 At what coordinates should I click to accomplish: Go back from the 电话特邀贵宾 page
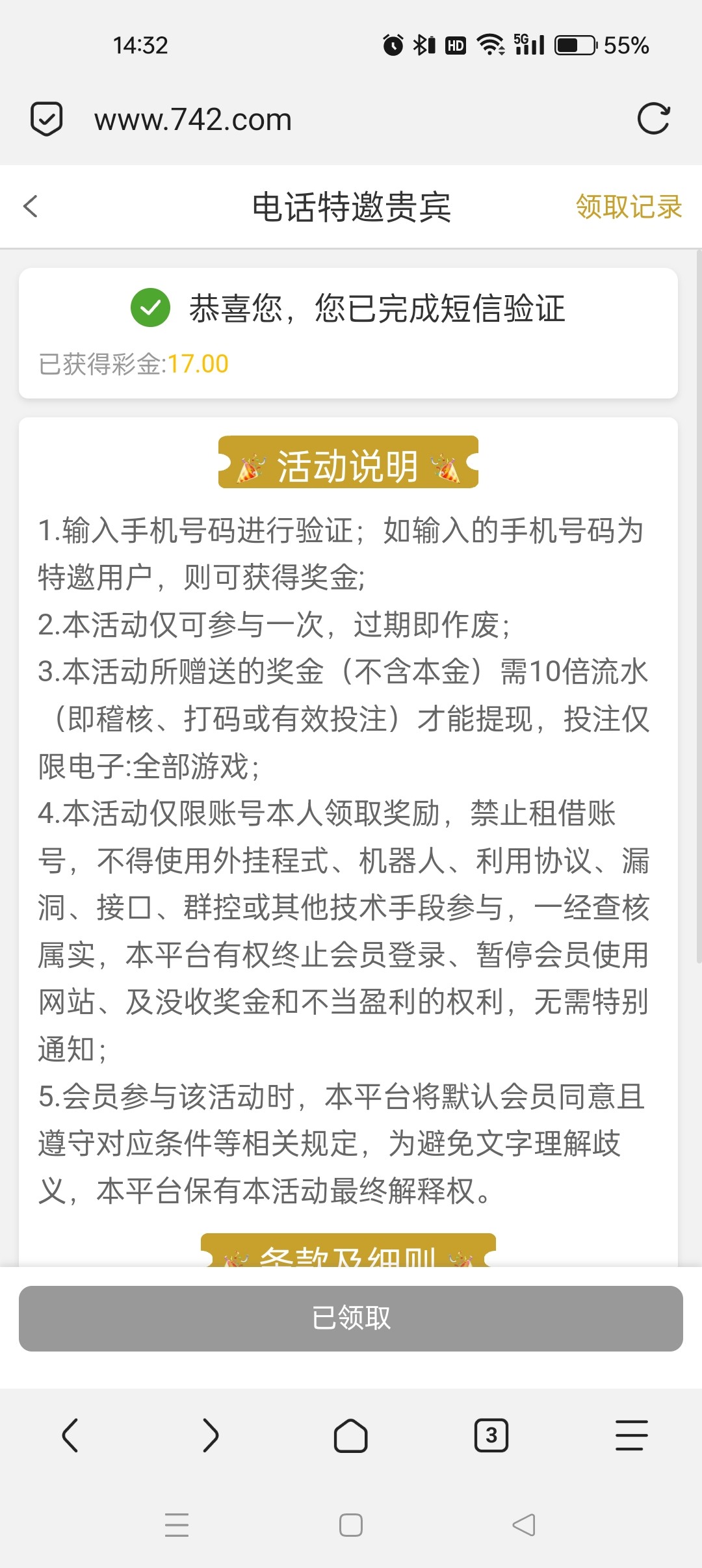tap(31, 207)
